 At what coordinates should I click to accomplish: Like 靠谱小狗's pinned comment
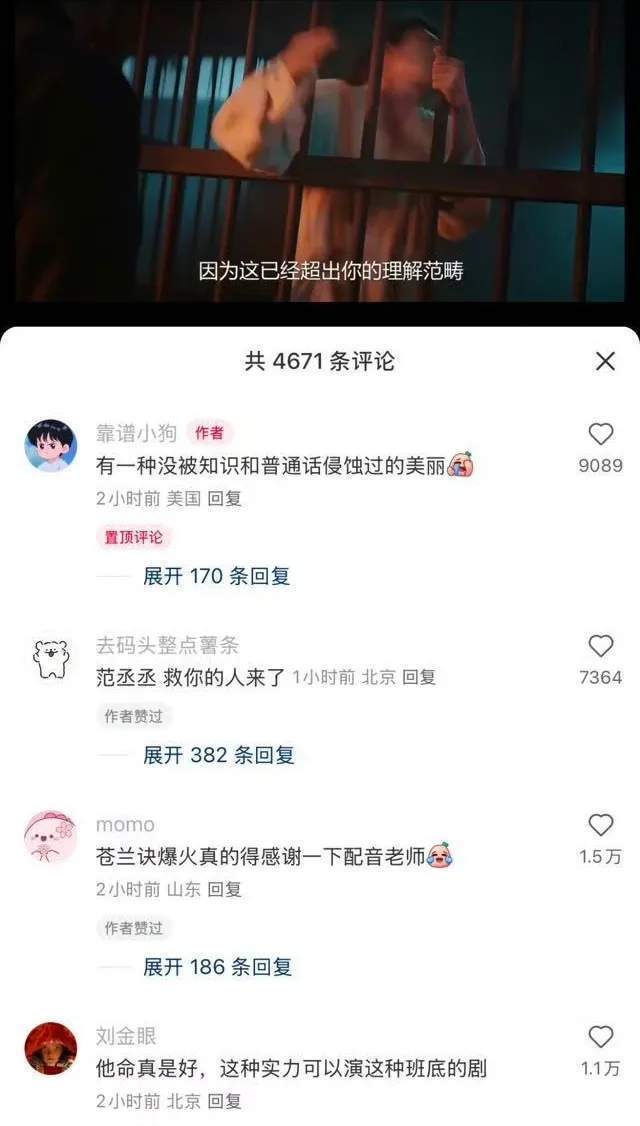point(600,434)
